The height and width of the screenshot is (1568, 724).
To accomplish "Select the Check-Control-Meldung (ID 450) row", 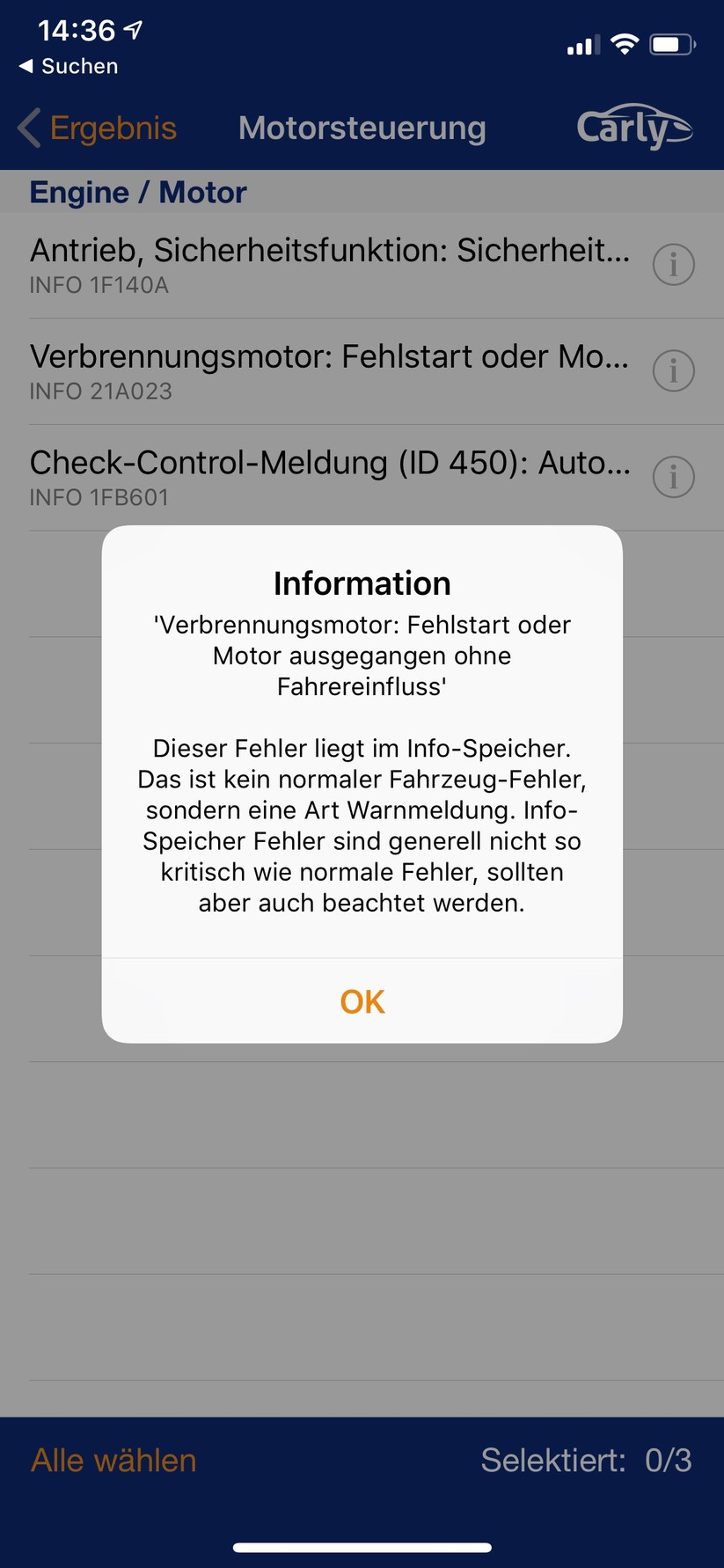I will click(329, 477).
